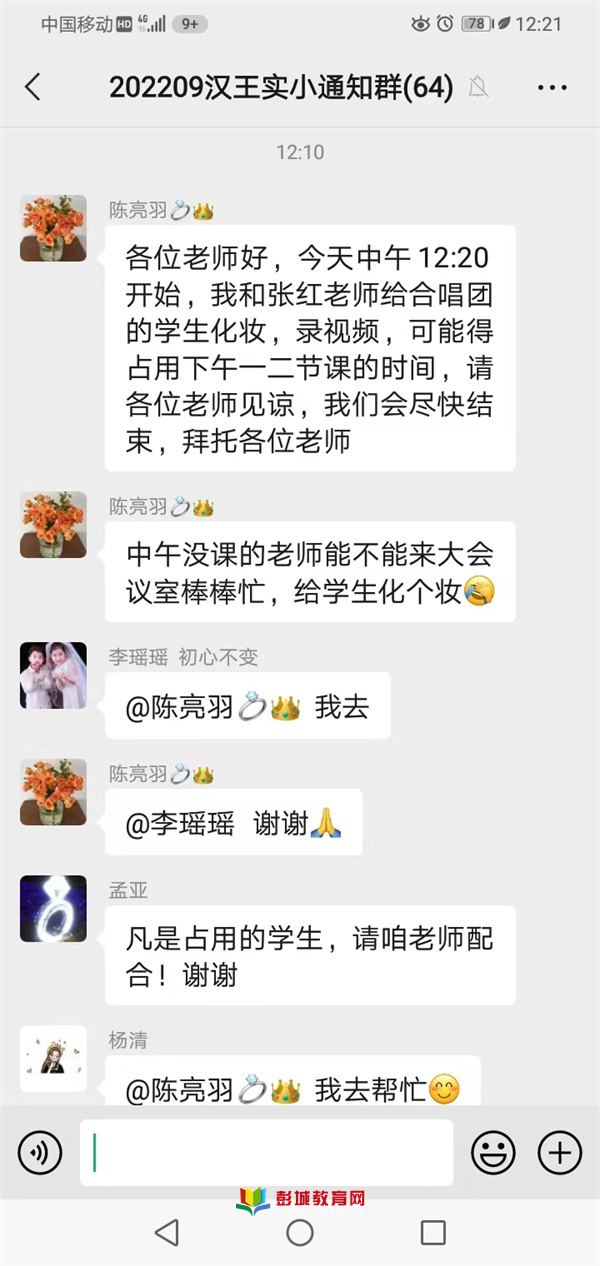Open the group chat overflow menu

pos(552,88)
